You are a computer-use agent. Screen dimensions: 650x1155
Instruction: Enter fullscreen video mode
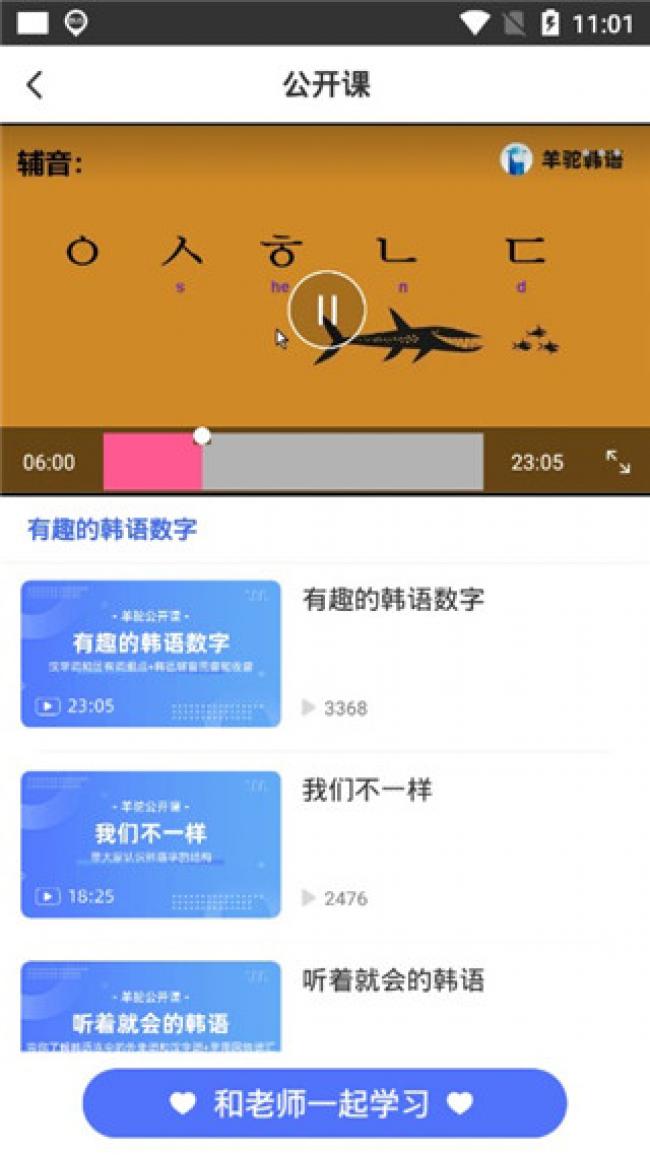tap(618, 461)
